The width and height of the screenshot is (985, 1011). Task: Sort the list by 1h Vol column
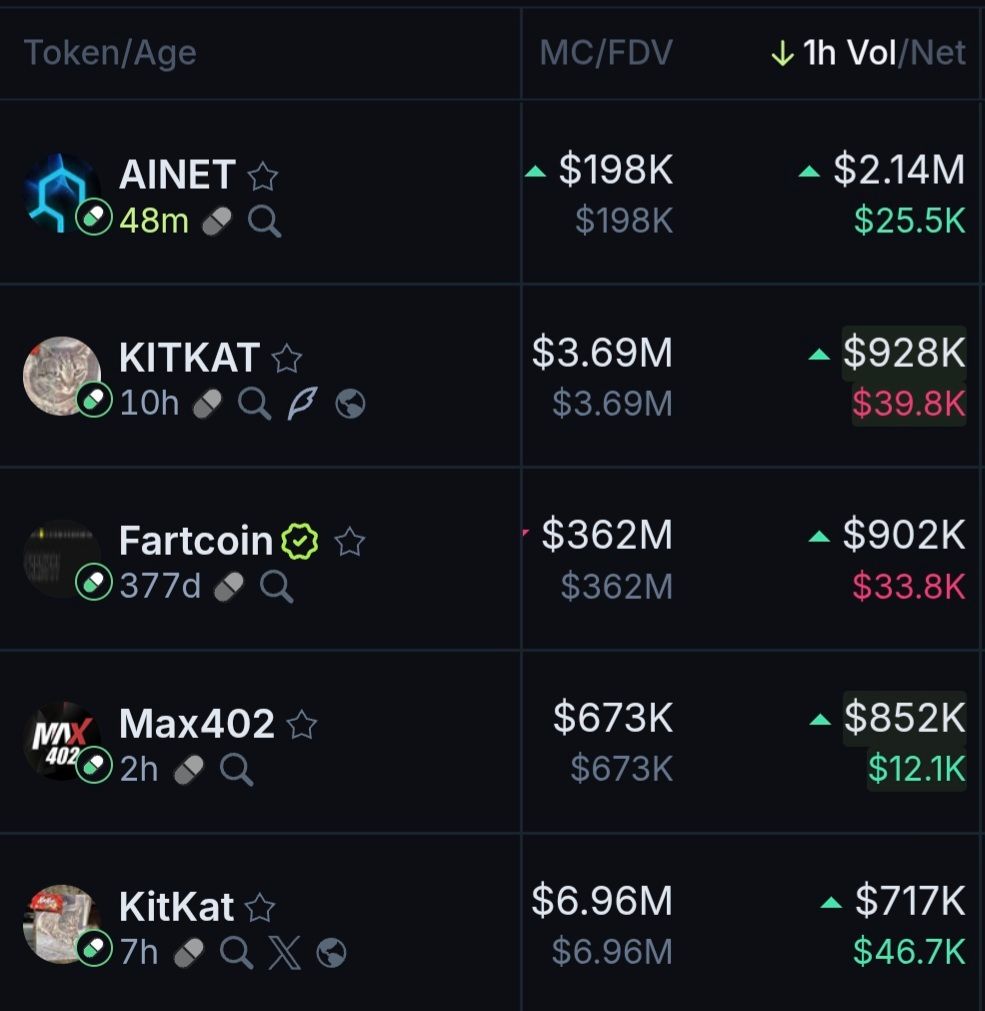point(848,53)
